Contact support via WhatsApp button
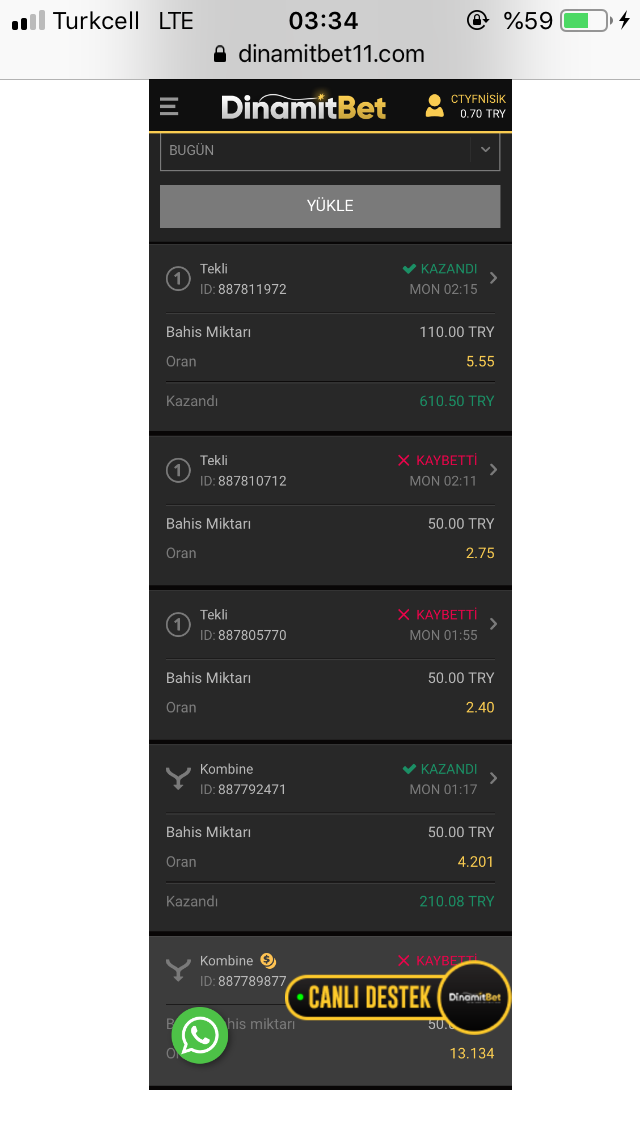The width and height of the screenshot is (640, 1136). pyautogui.click(x=199, y=1035)
